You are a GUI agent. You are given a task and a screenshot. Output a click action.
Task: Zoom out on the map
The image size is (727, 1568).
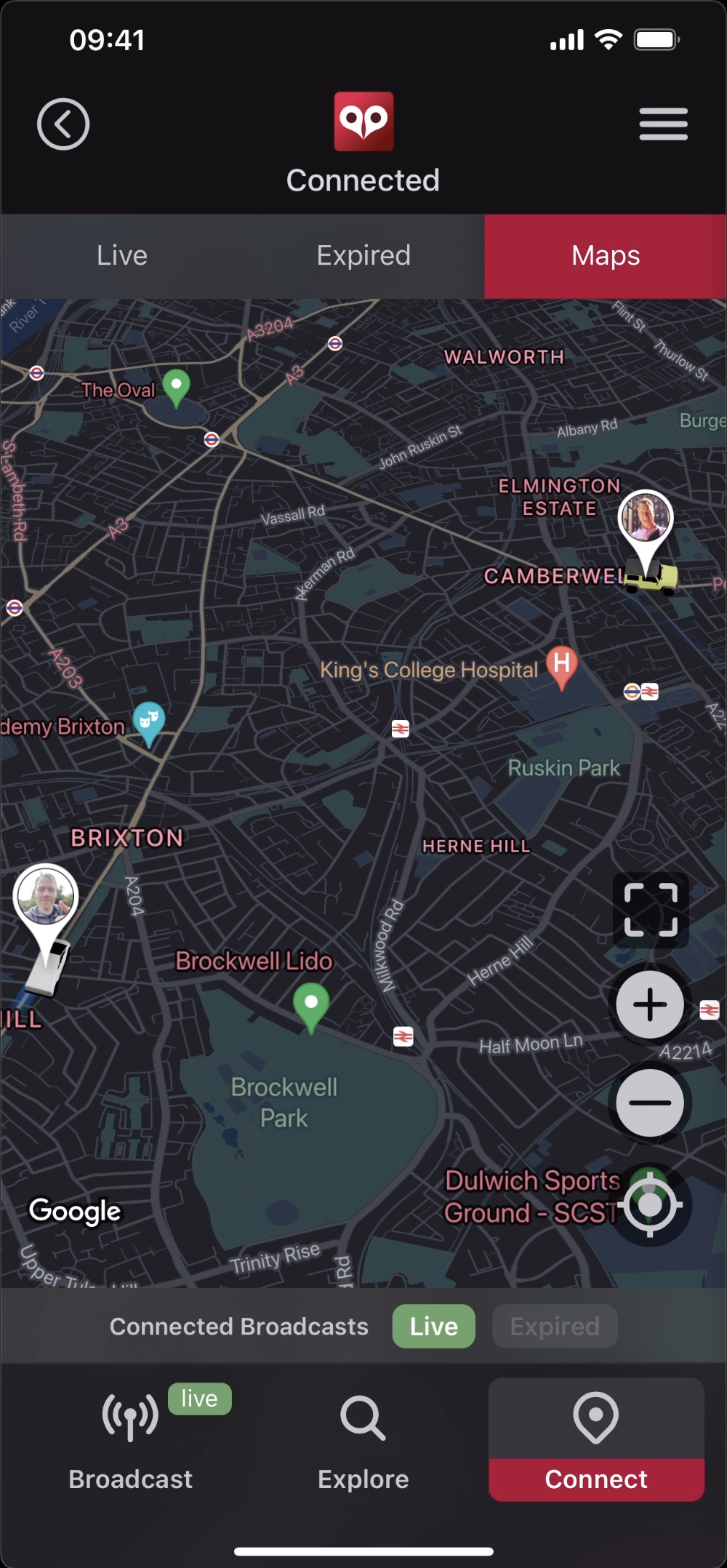point(650,1103)
